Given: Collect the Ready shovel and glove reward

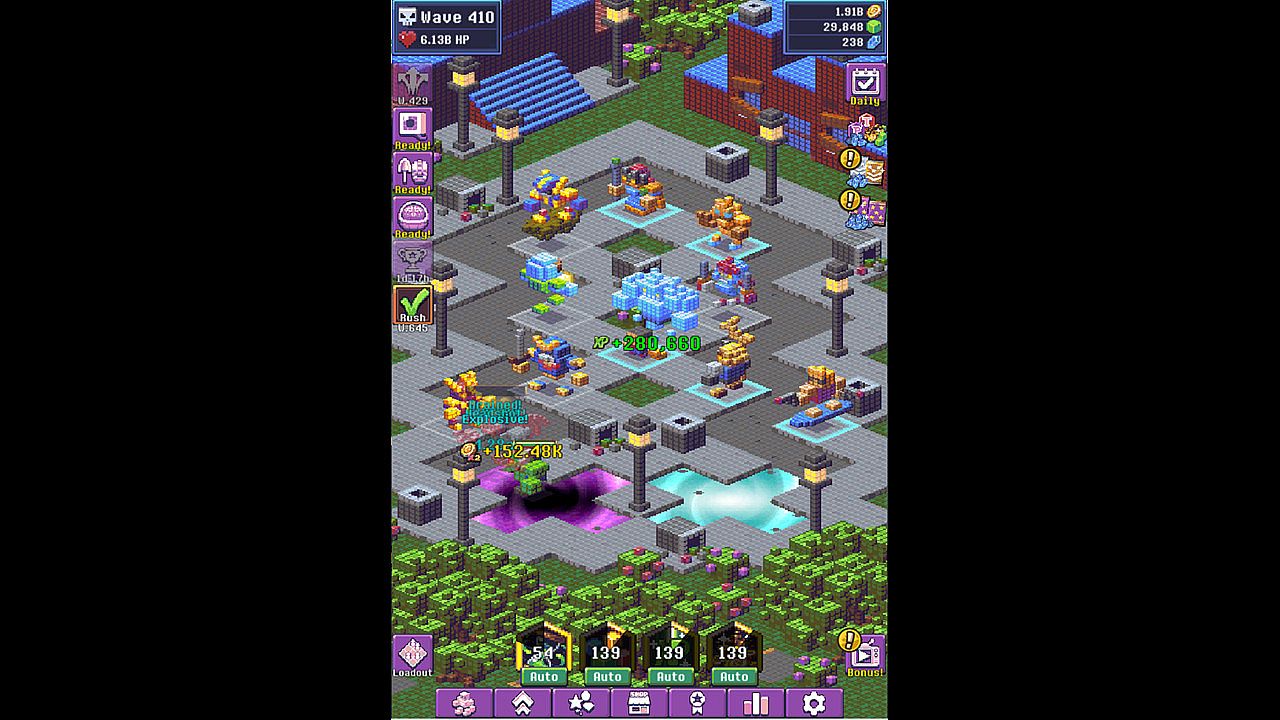Looking at the screenshot, I should [x=412, y=172].
